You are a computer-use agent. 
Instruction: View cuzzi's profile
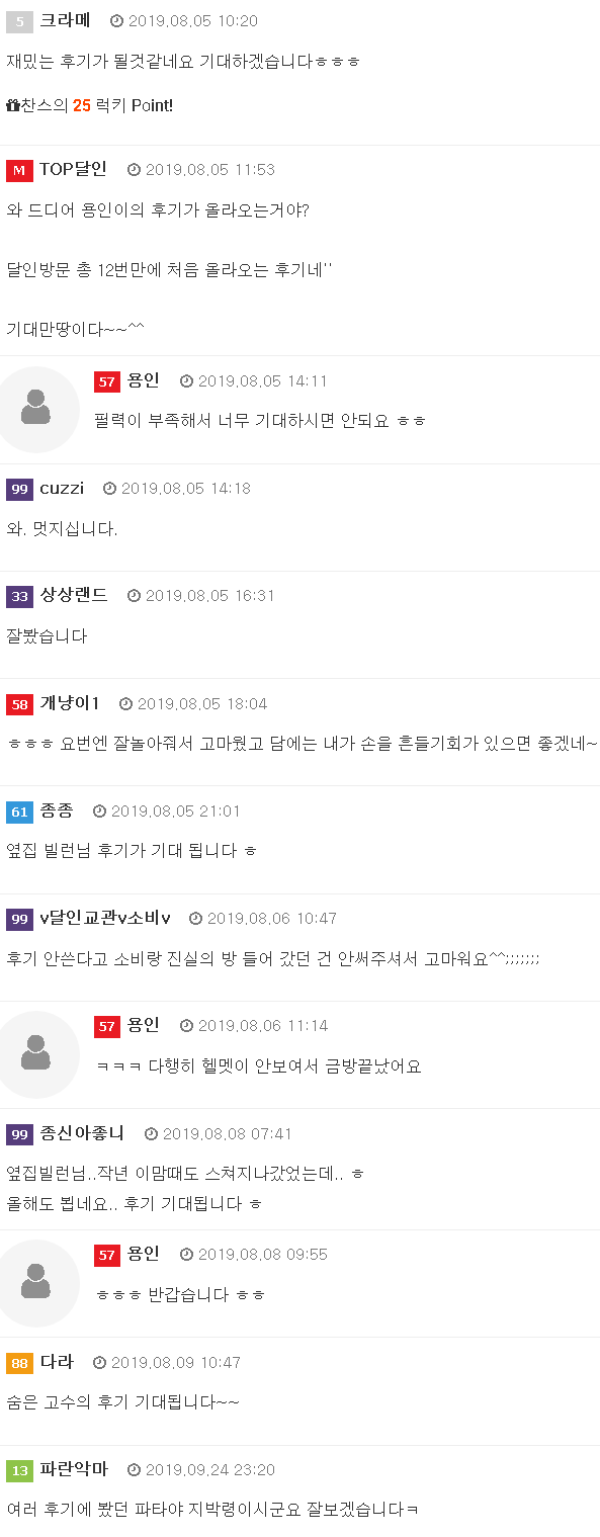(62, 488)
